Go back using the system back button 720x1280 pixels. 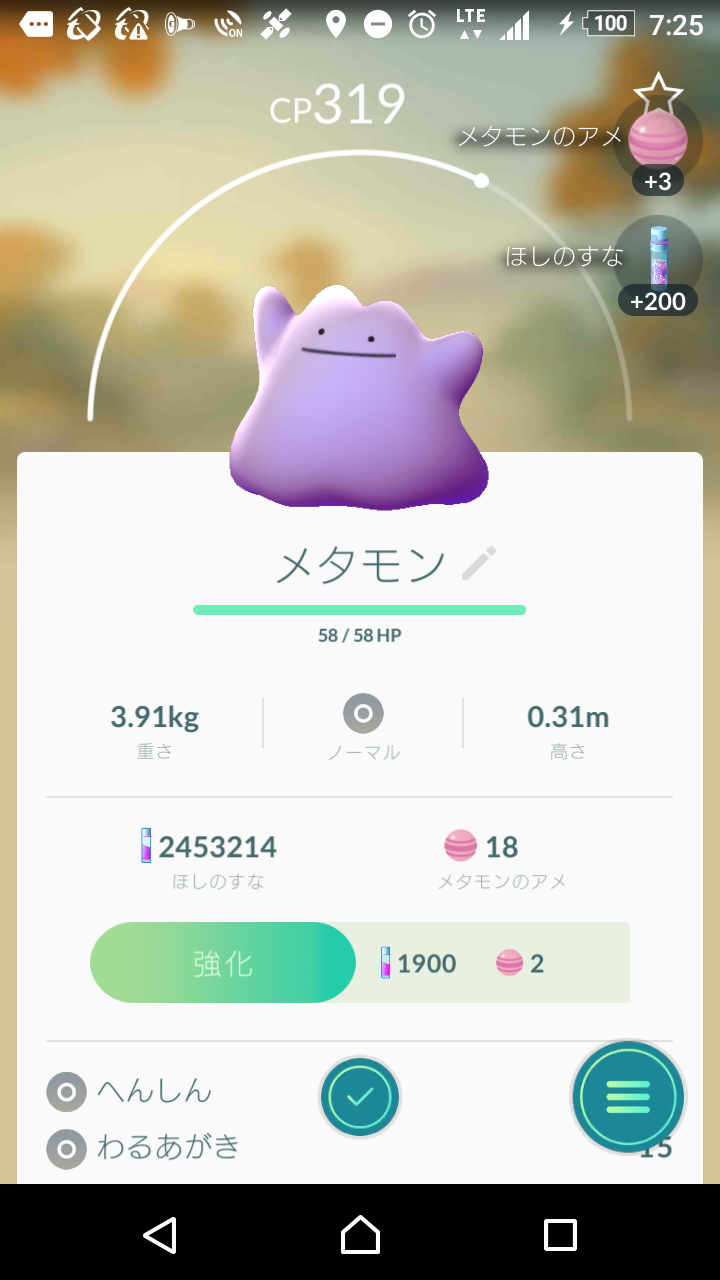point(160,1235)
